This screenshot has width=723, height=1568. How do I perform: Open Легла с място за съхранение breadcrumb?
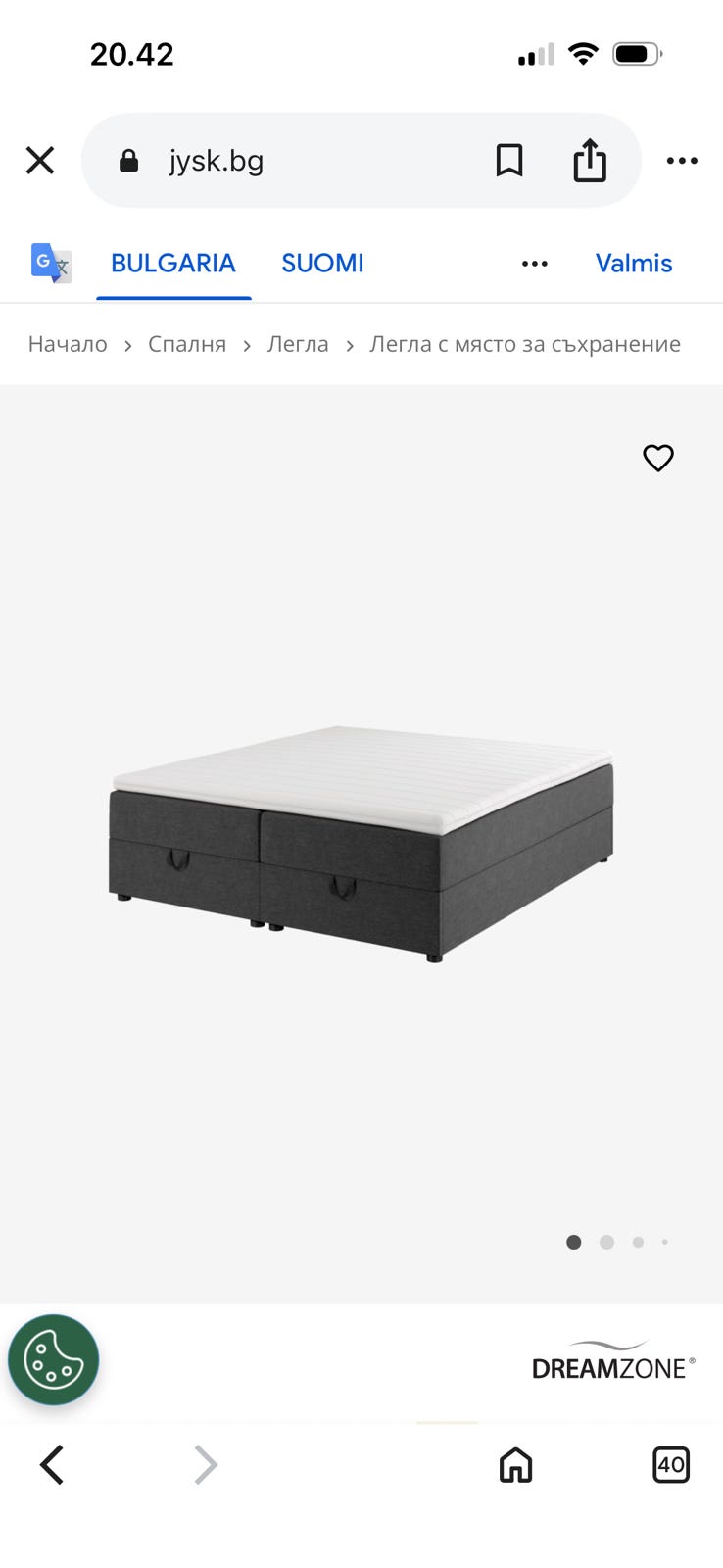pos(525,344)
